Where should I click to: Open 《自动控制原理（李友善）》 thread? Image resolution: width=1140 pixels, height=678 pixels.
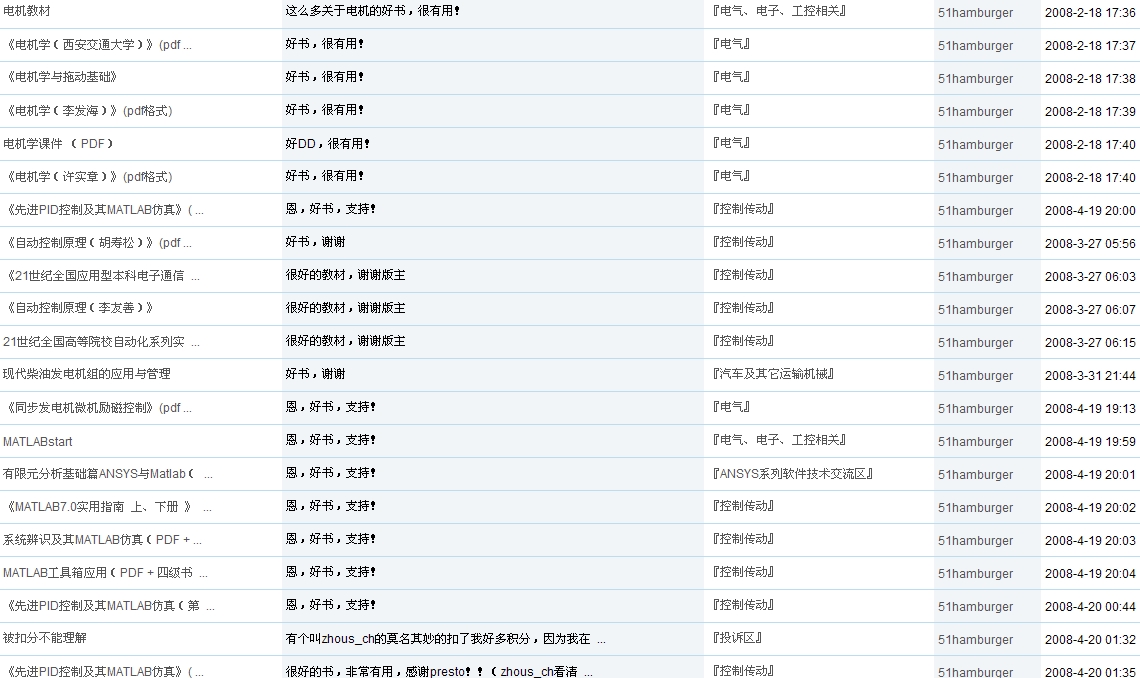click(x=80, y=308)
